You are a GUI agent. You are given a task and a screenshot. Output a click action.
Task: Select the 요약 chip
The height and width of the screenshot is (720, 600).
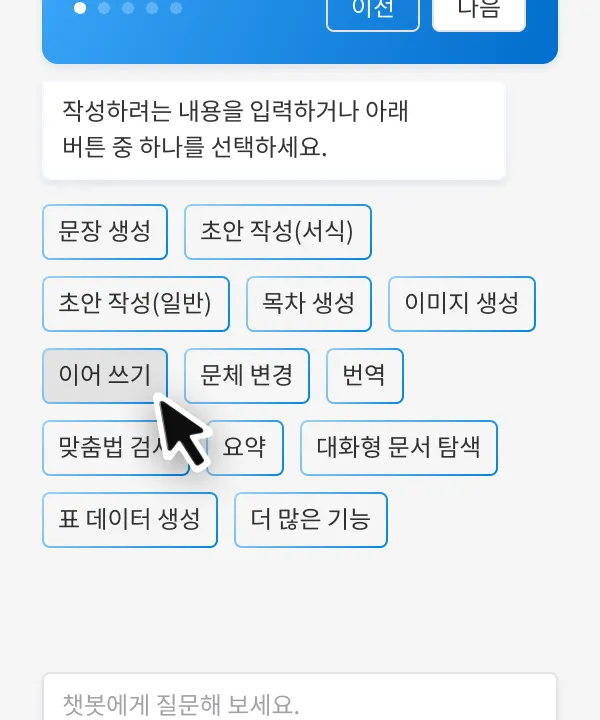point(246,448)
